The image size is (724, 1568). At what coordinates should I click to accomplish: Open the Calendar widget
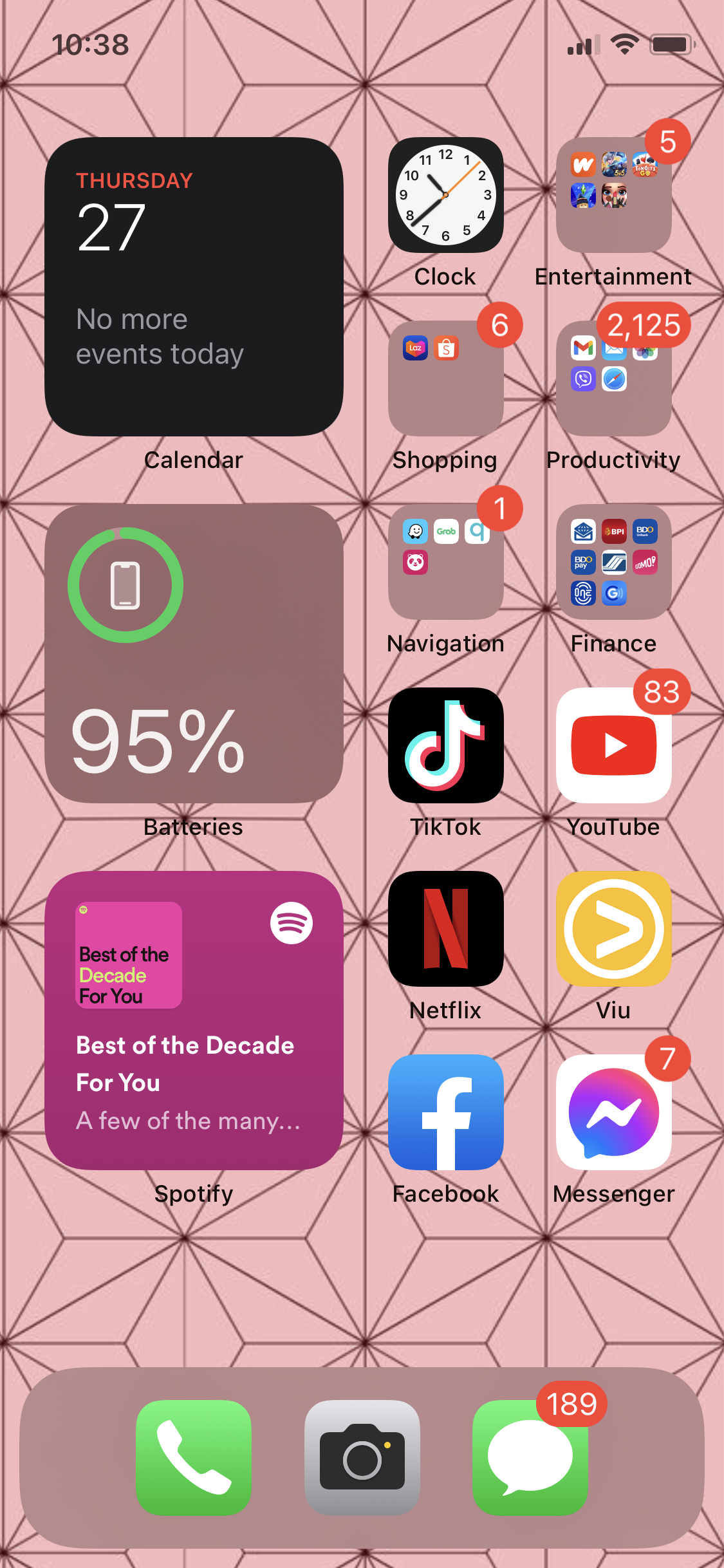[194, 286]
